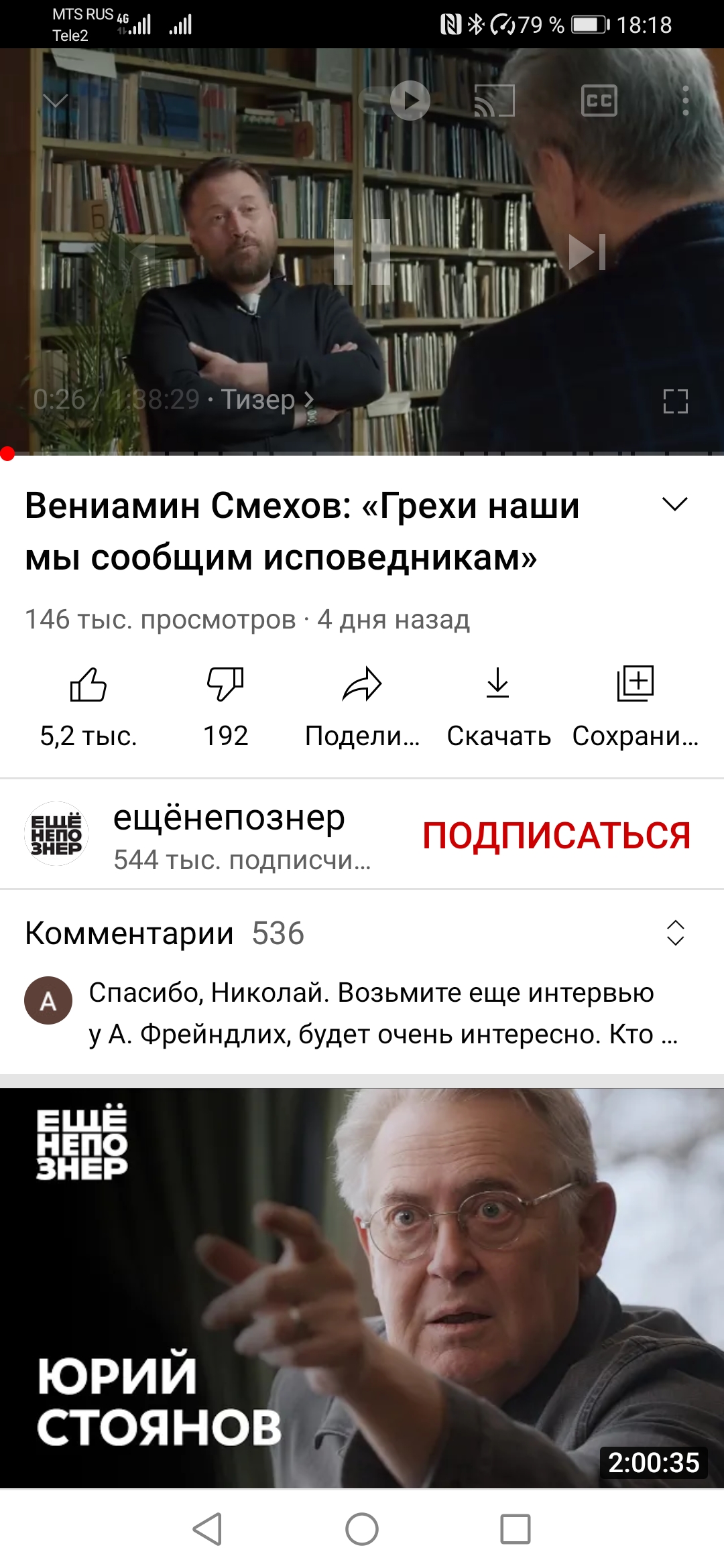Screen dimensions: 724x1568
Task: Open the video overflow menu
Action: [685, 101]
